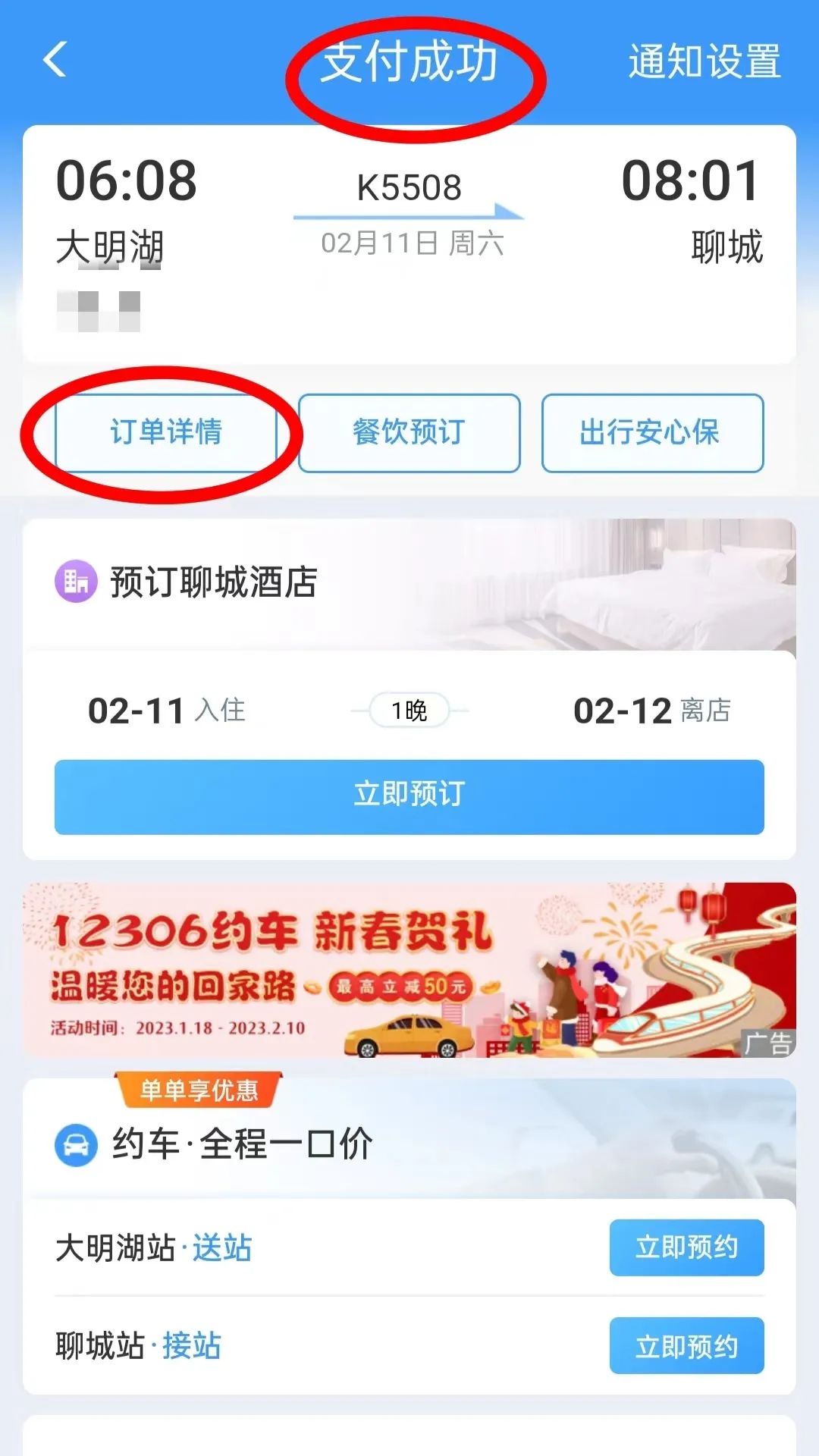Screen dimensions: 819x1456
Task: Open 通知设置 at top right
Action: pyautogui.click(x=704, y=62)
